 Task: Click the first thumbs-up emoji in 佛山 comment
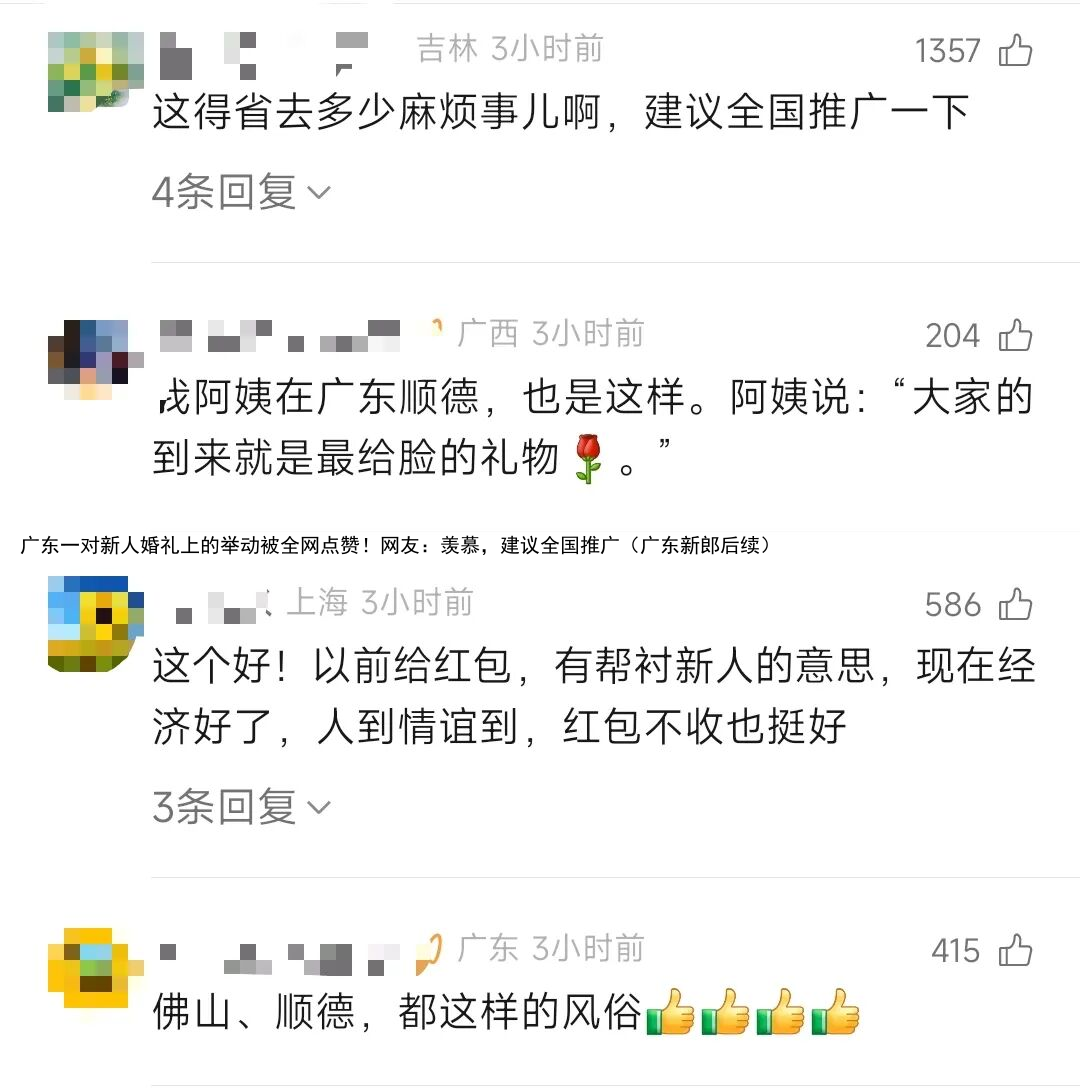pyautogui.click(x=671, y=1013)
